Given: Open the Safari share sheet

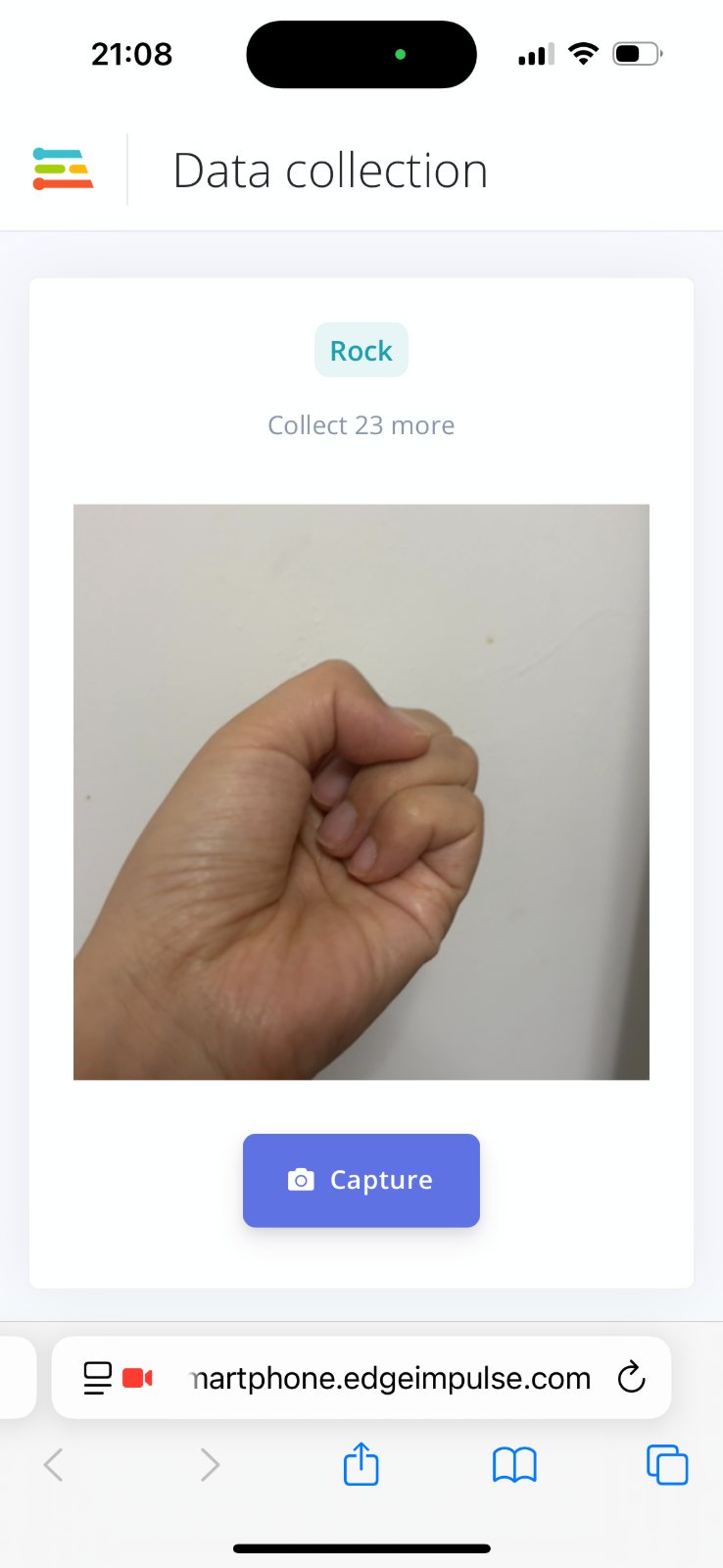Looking at the screenshot, I should point(361,1464).
